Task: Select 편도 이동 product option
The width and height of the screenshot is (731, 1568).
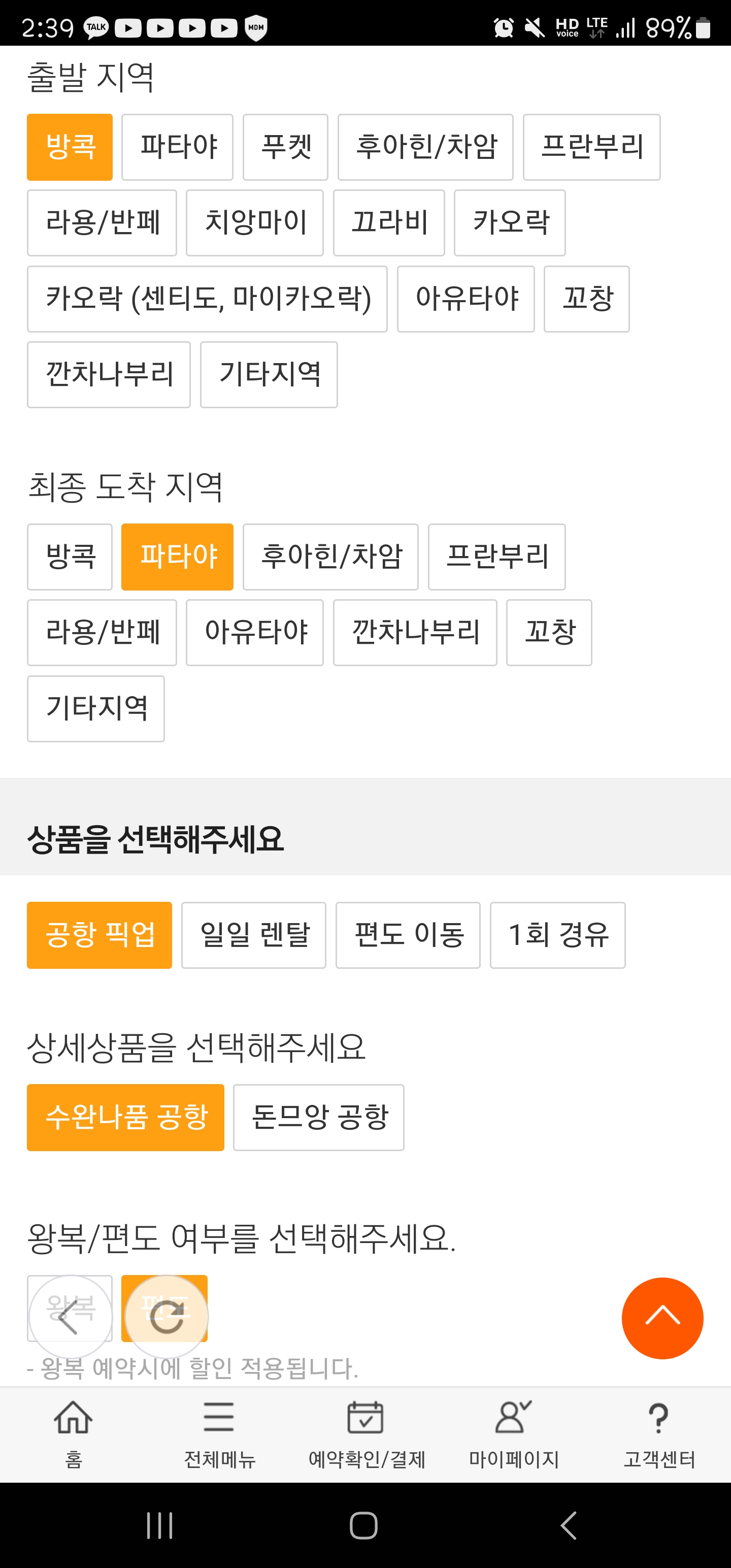Action: click(x=408, y=935)
